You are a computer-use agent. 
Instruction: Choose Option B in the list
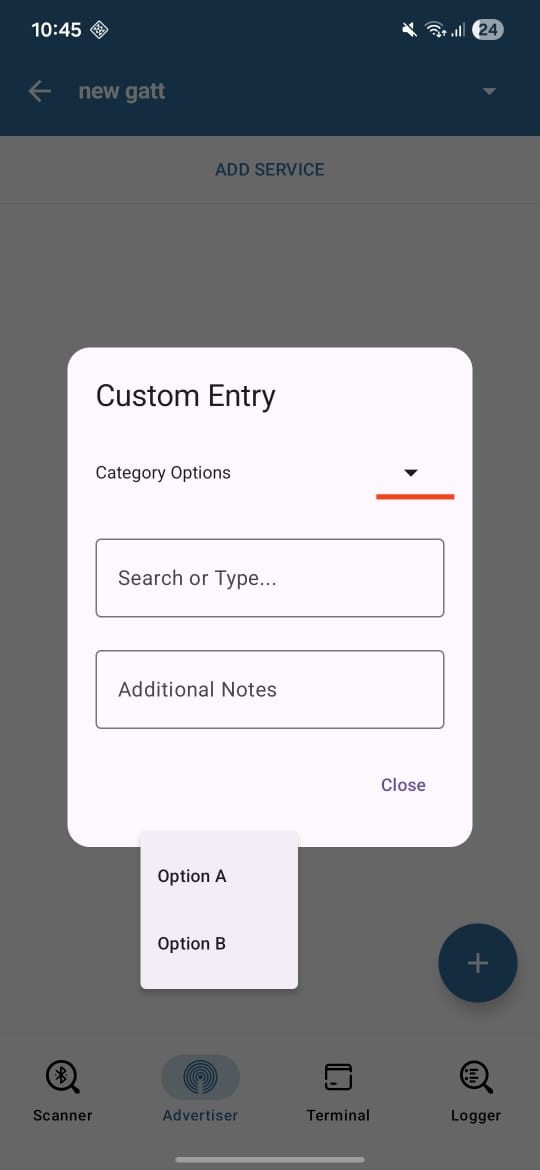[219, 943]
